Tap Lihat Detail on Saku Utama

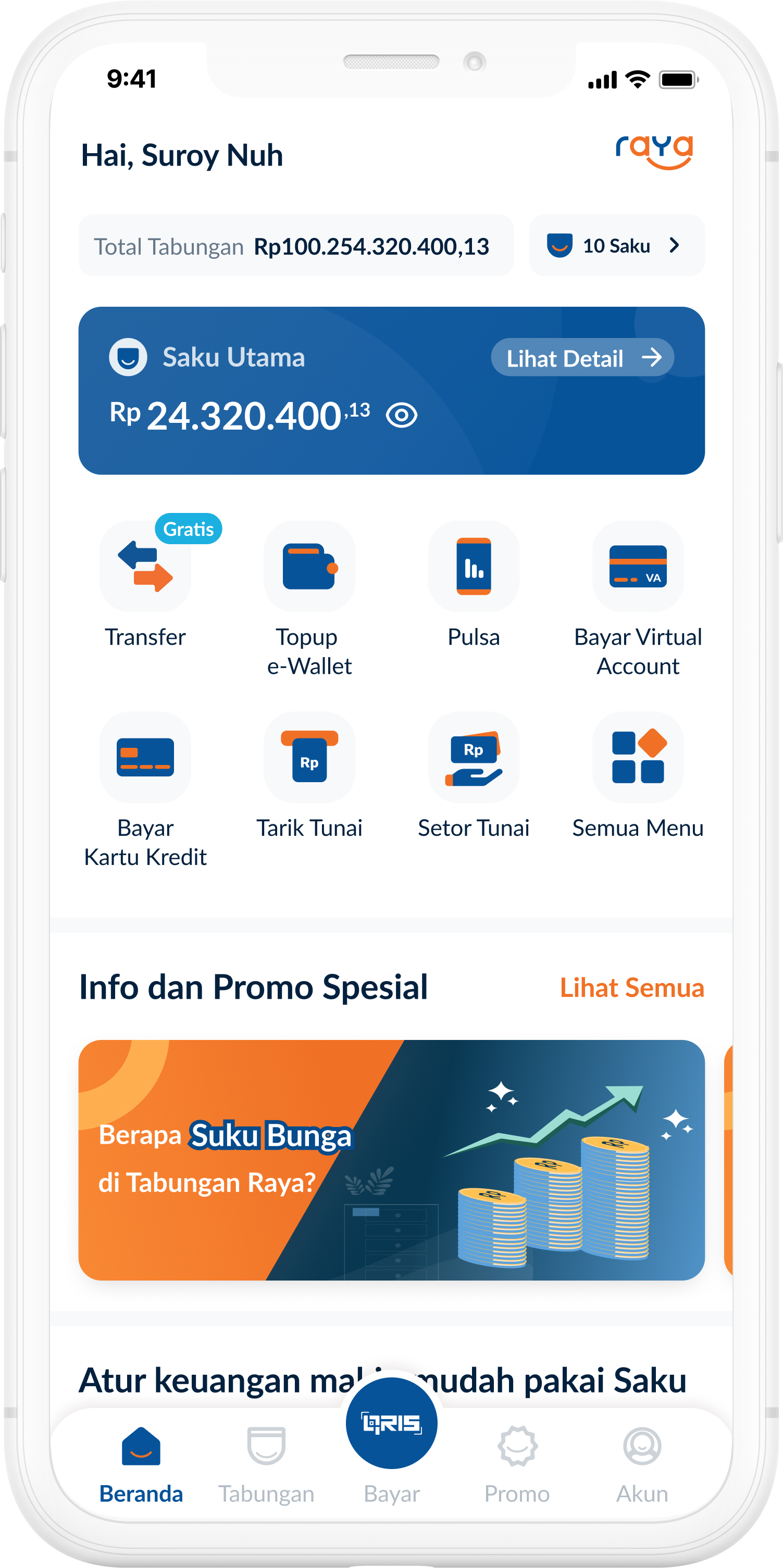pyautogui.click(x=581, y=358)
